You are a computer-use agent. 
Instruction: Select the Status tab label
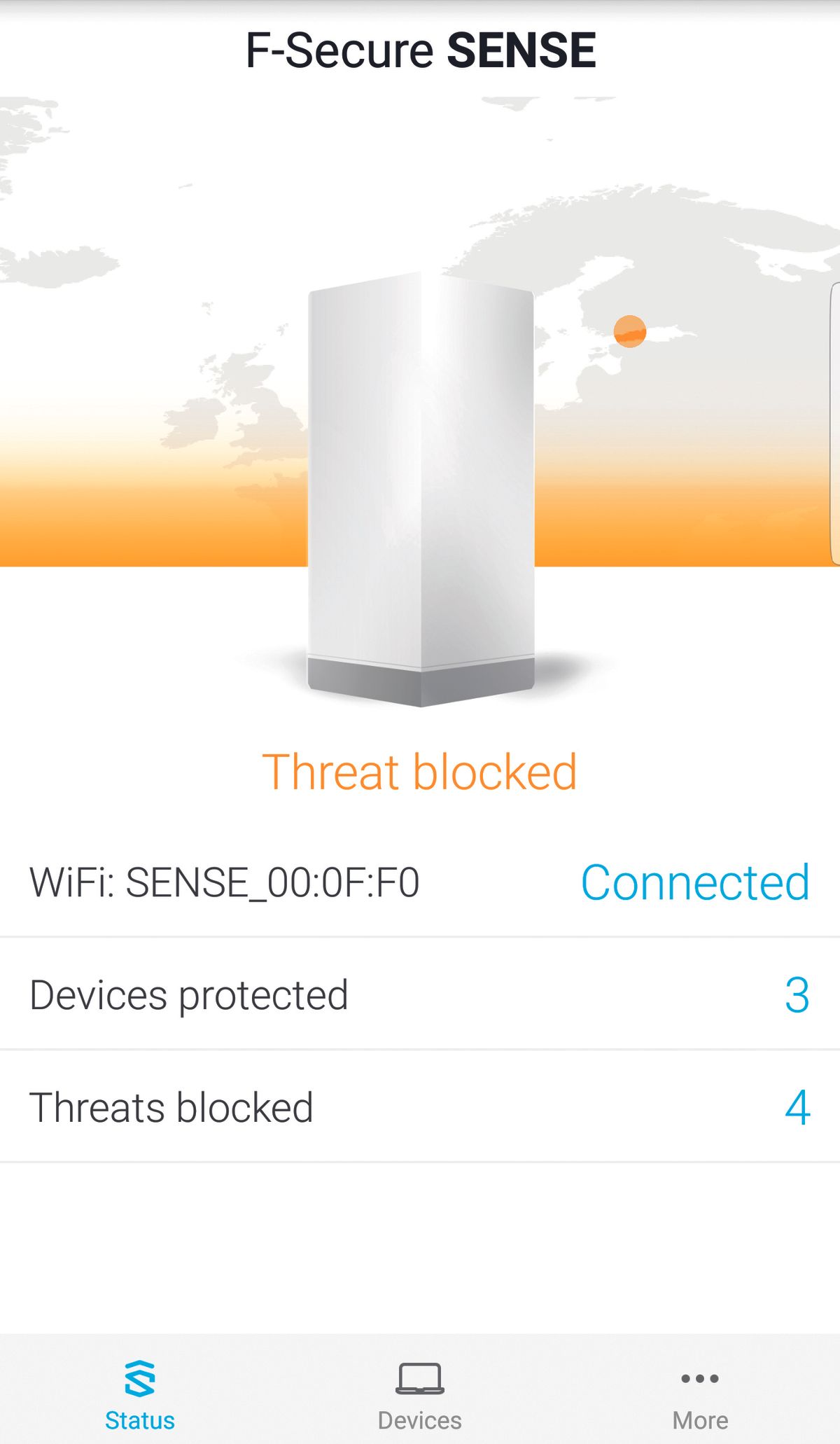pos(139,1419)
